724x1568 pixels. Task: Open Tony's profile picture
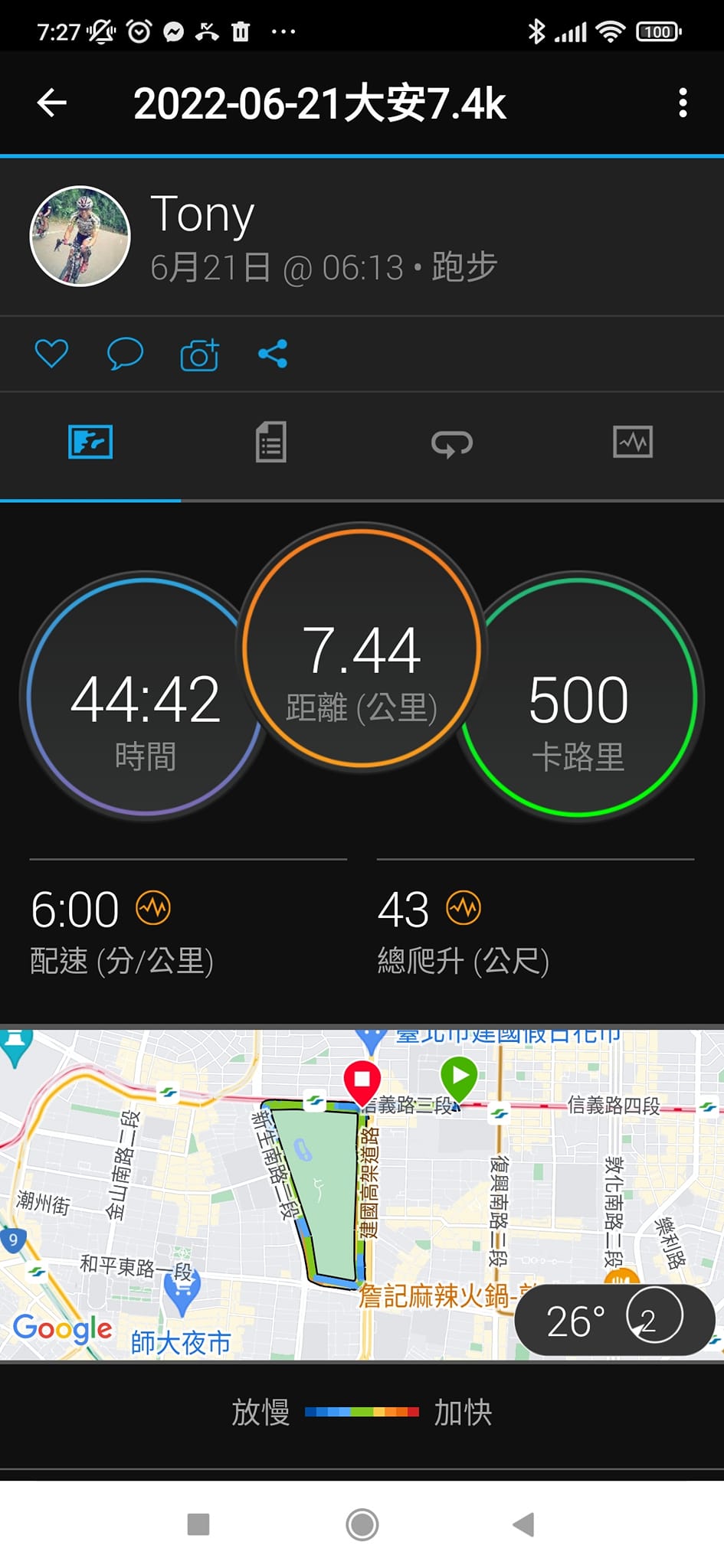pyautogui.click(x=80, y=236)
